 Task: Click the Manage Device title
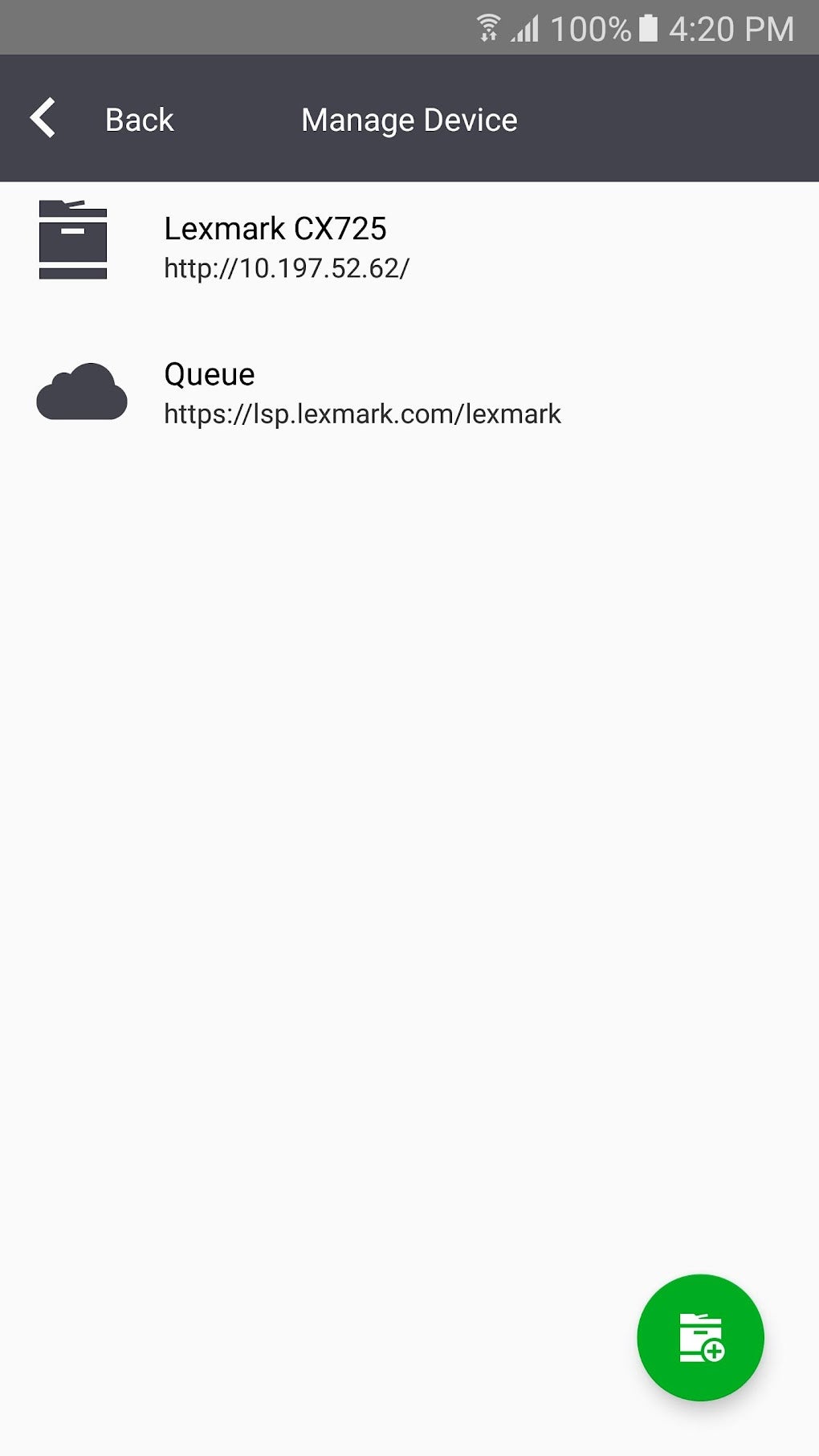click(409, 119)
